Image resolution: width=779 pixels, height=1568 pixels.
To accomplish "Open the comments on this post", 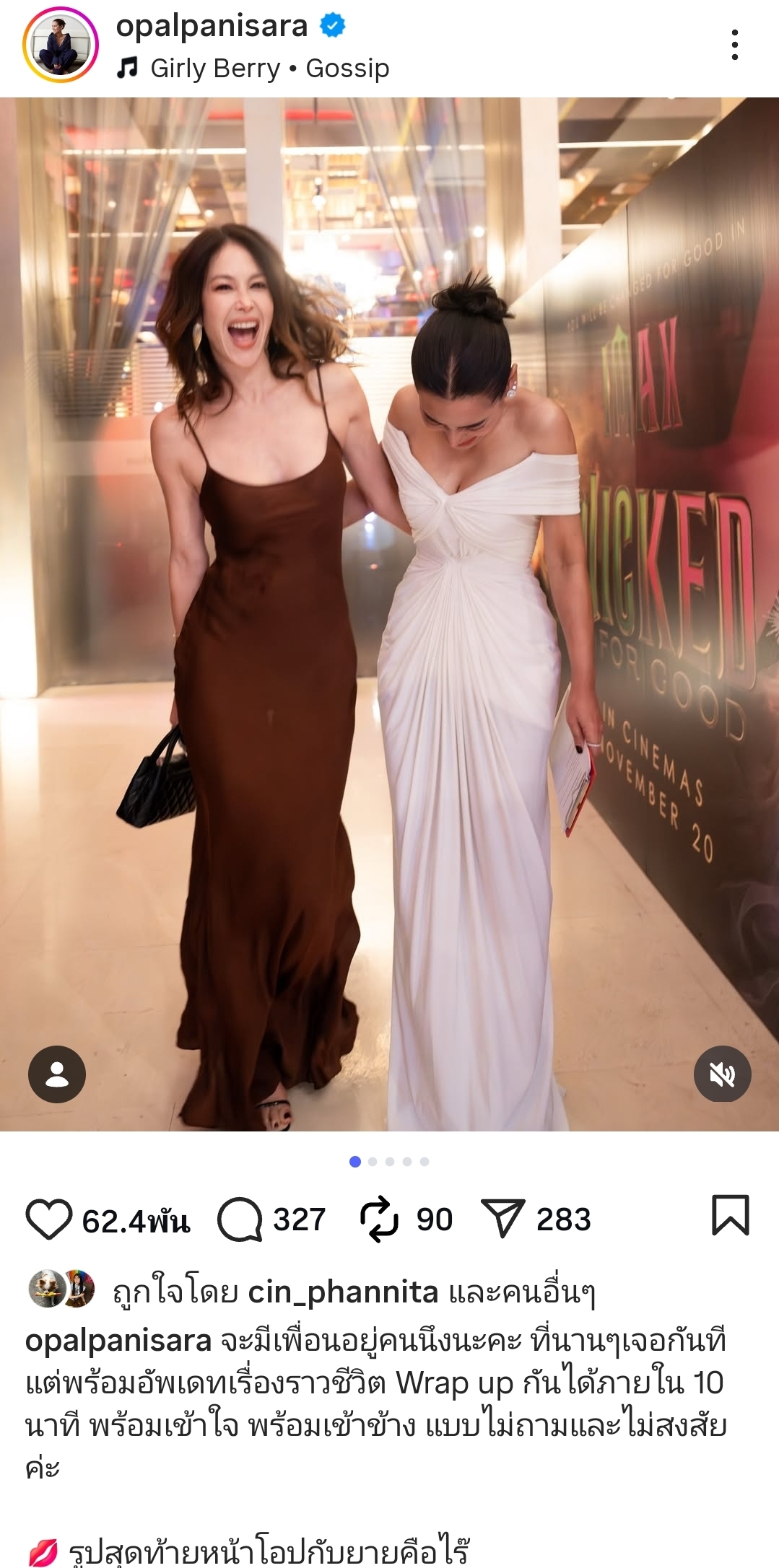I will tap(240, 1219).
